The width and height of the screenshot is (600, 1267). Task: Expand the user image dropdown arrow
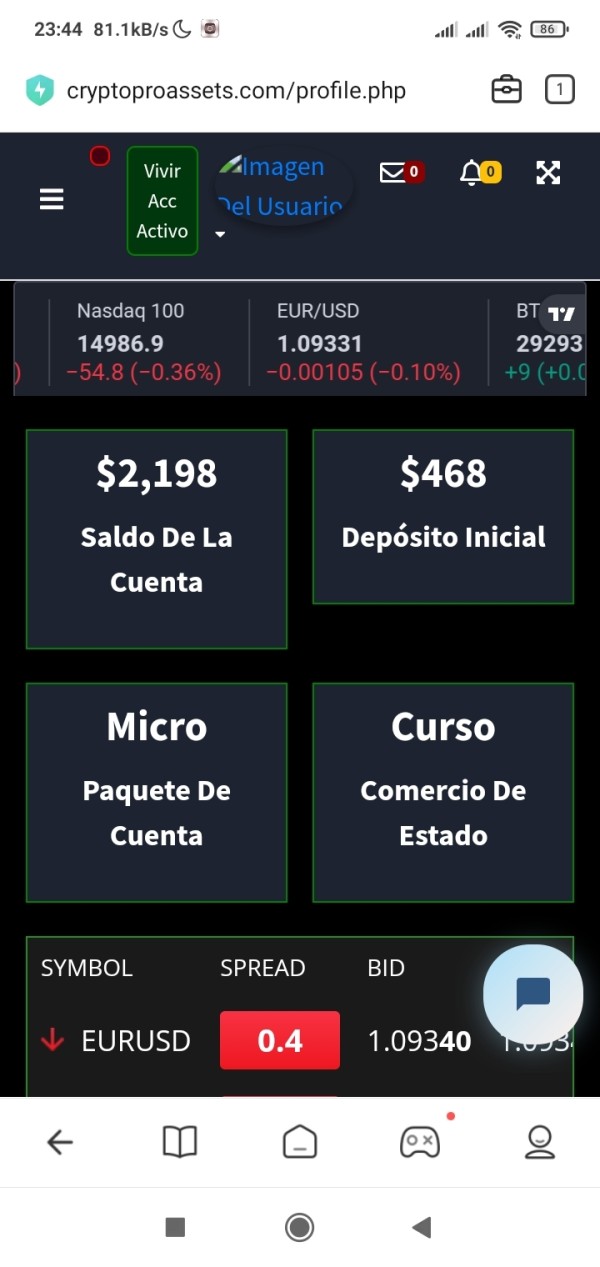(220, 235)
